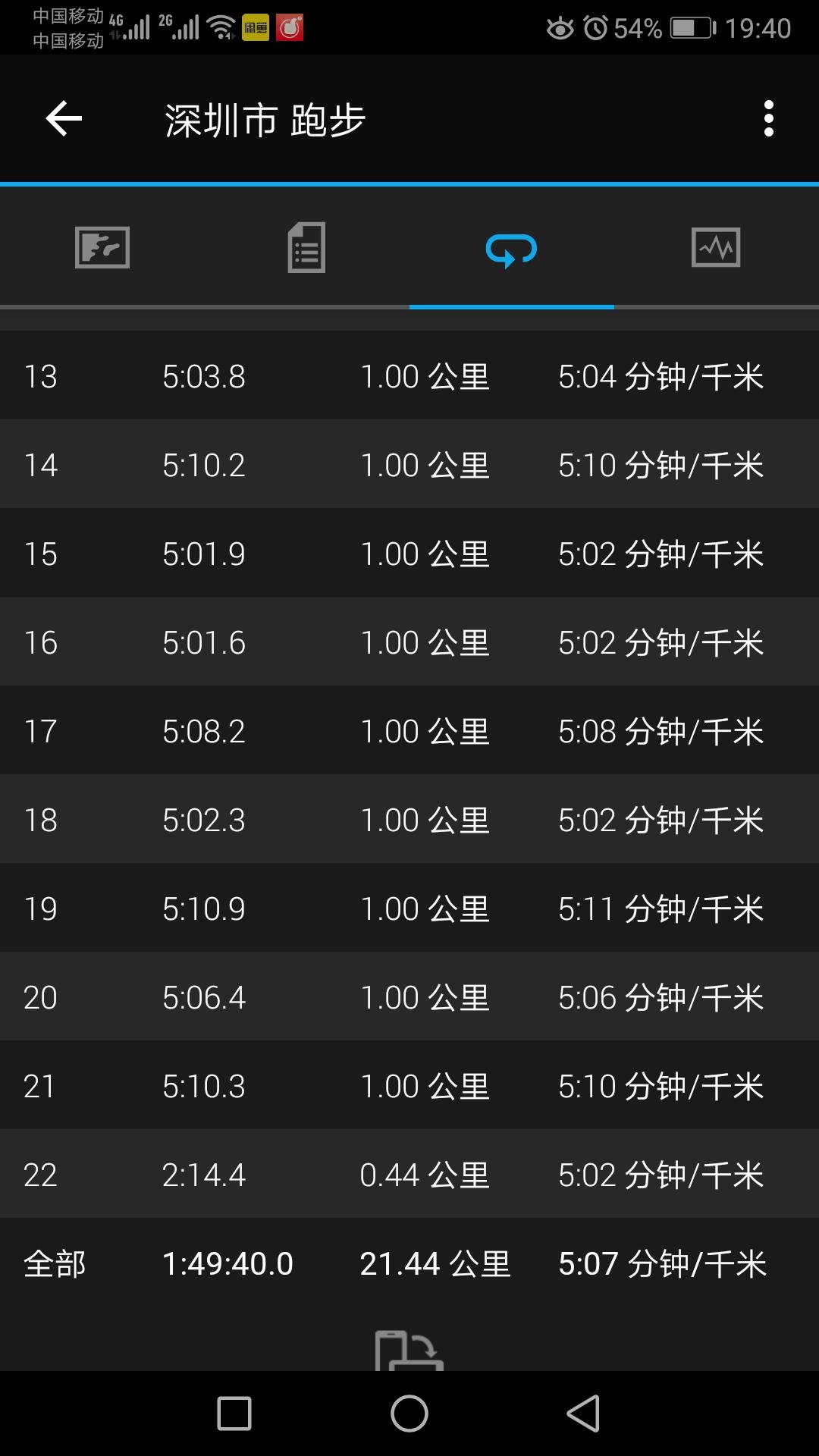Switch to the charts tab

coord(716,248)
